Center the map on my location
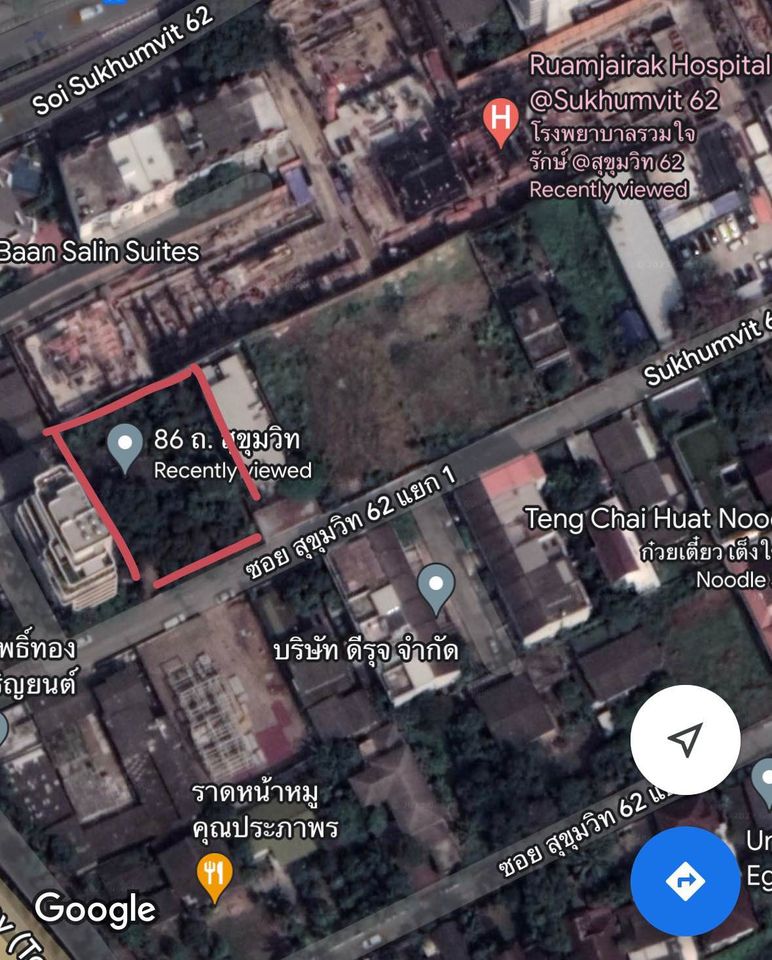The height and width of the screenshot is (960, 772). click(x=685, y=740)
